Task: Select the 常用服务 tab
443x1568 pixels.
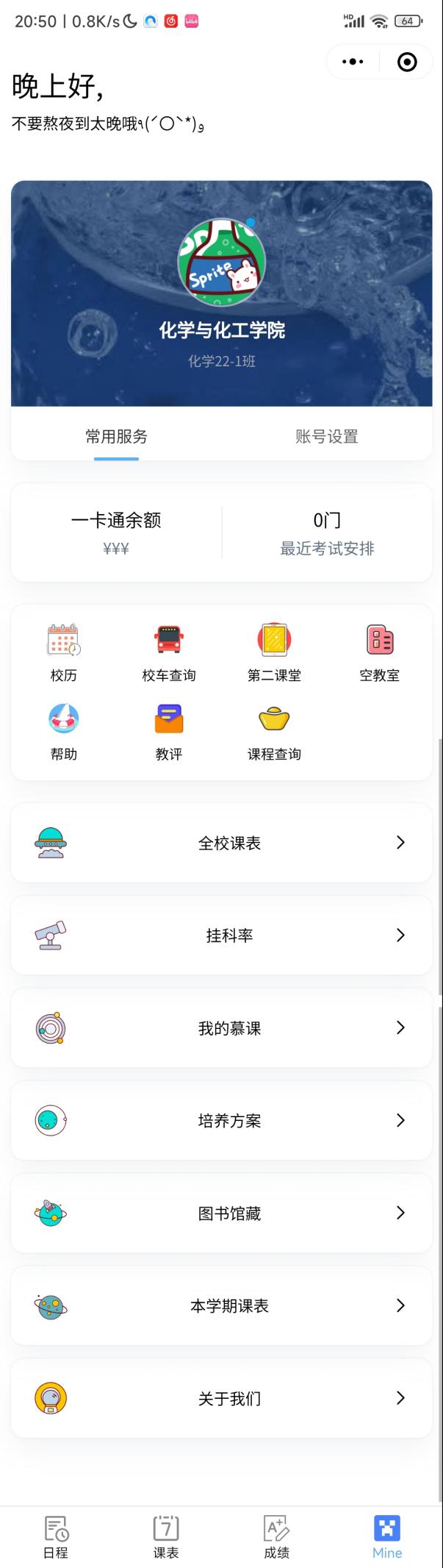Action: tap(116, 437)
